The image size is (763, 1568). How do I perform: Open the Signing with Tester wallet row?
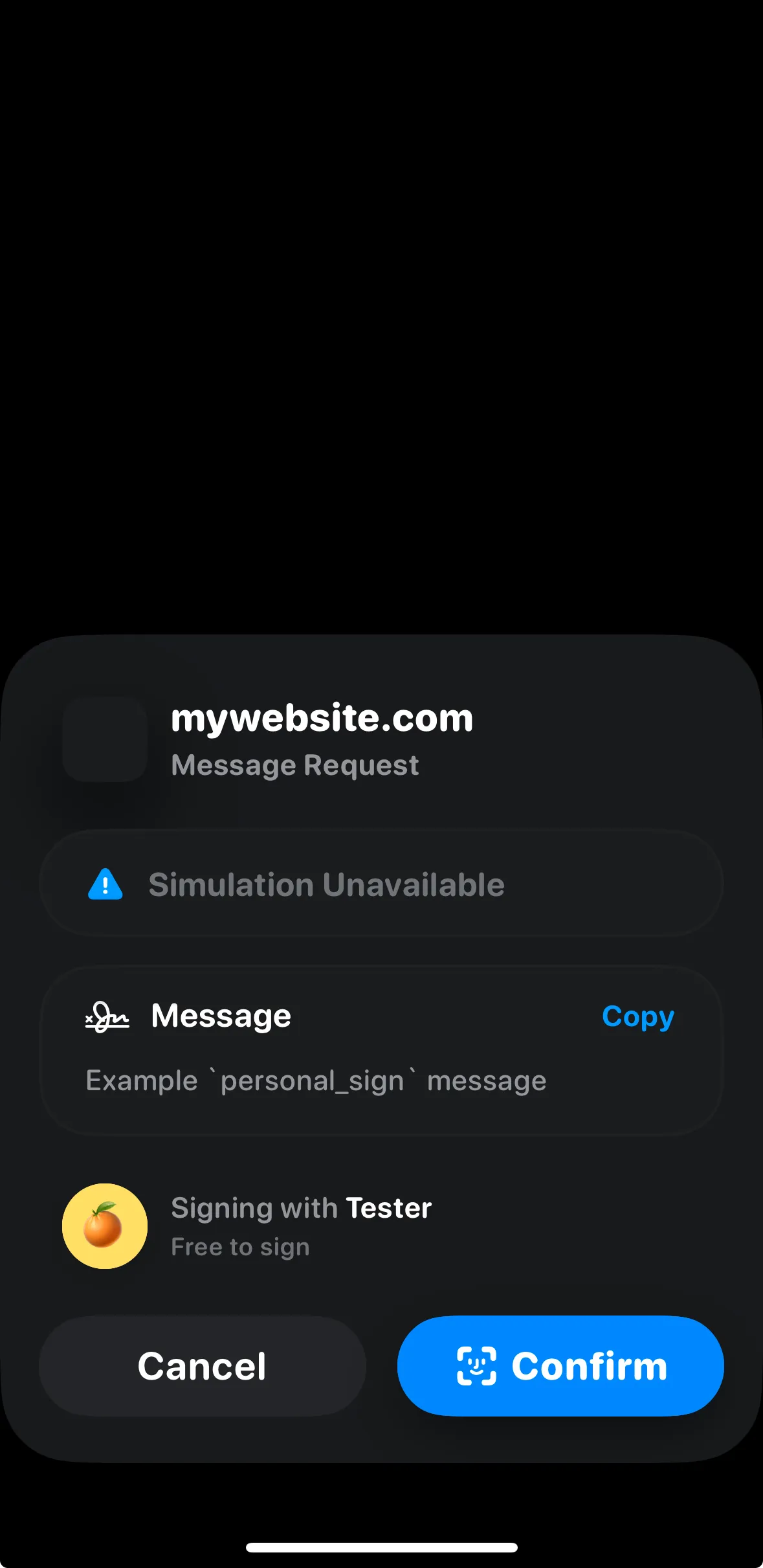[x=301, y=1226]
